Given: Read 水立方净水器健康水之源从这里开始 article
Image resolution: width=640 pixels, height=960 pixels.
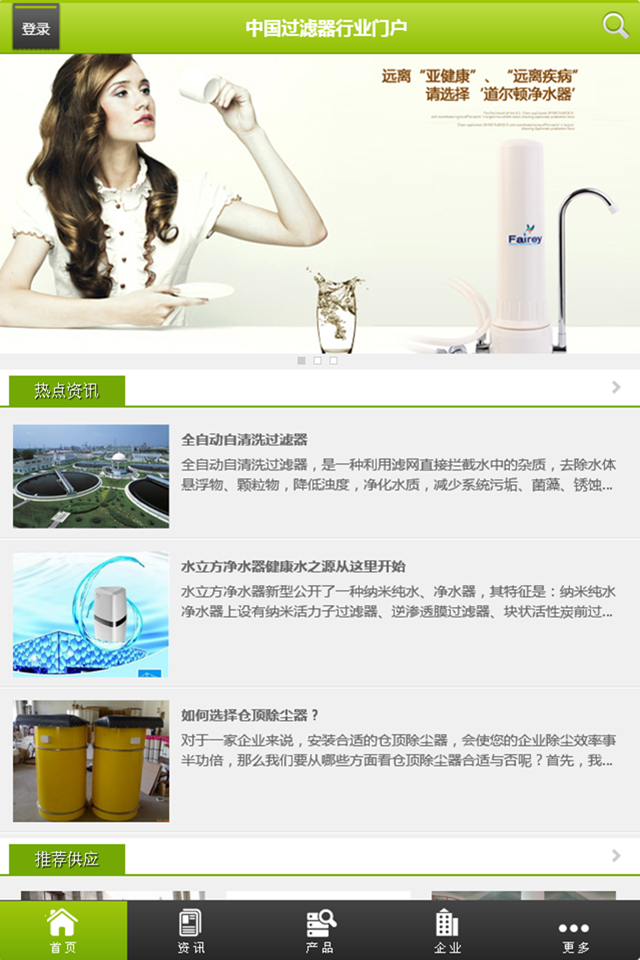Looking at the screenshot, I should [x=292, y=566].
